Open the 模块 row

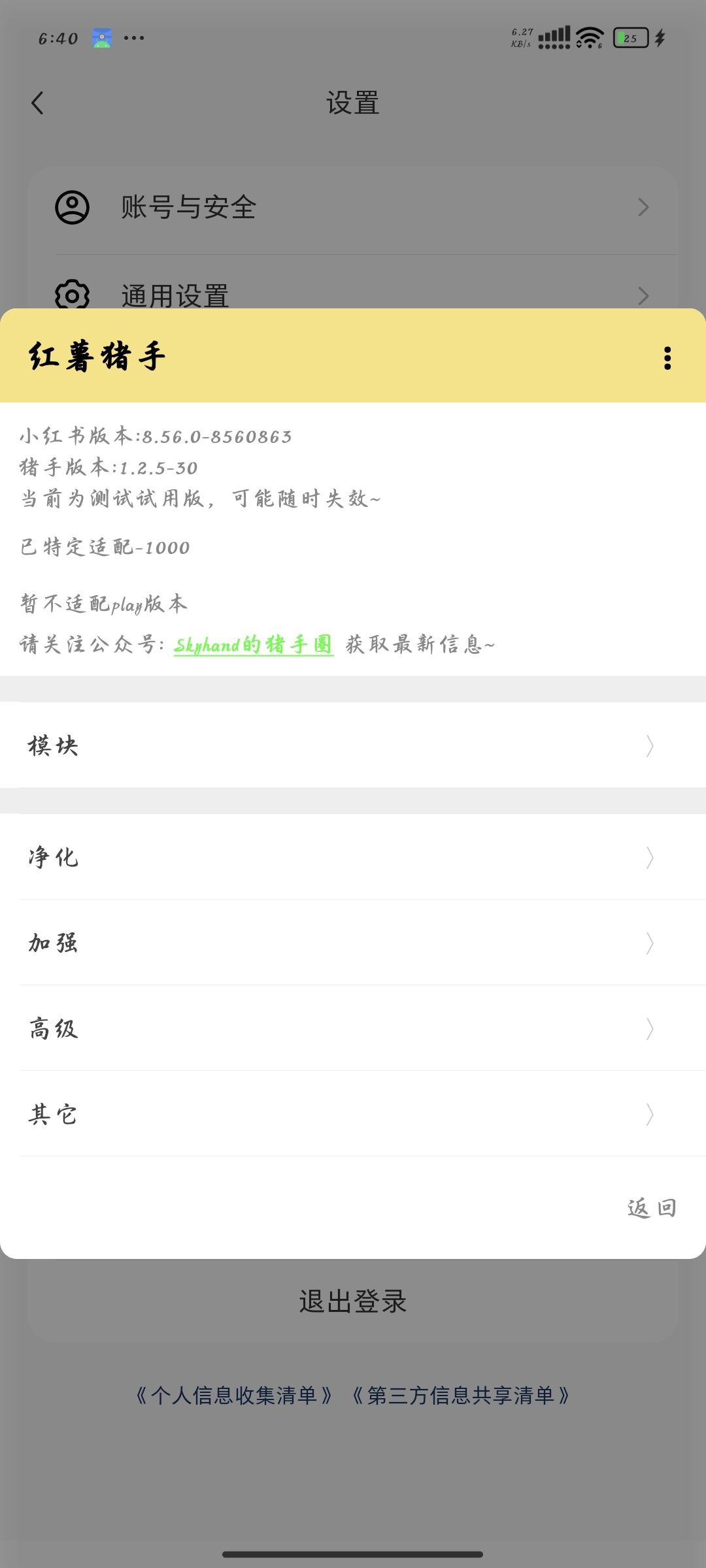tap(353, 745)
